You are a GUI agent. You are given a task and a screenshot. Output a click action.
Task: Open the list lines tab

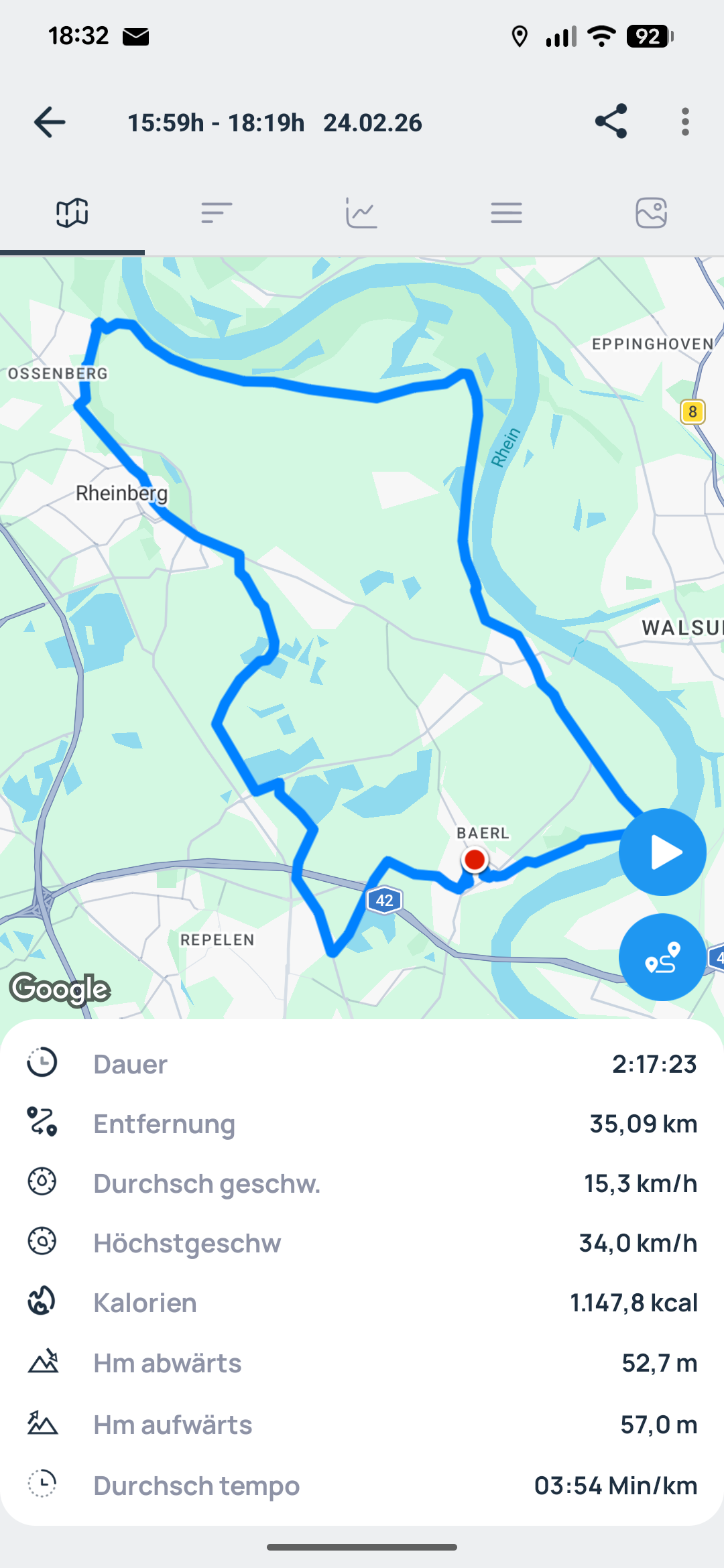point(506,213)
